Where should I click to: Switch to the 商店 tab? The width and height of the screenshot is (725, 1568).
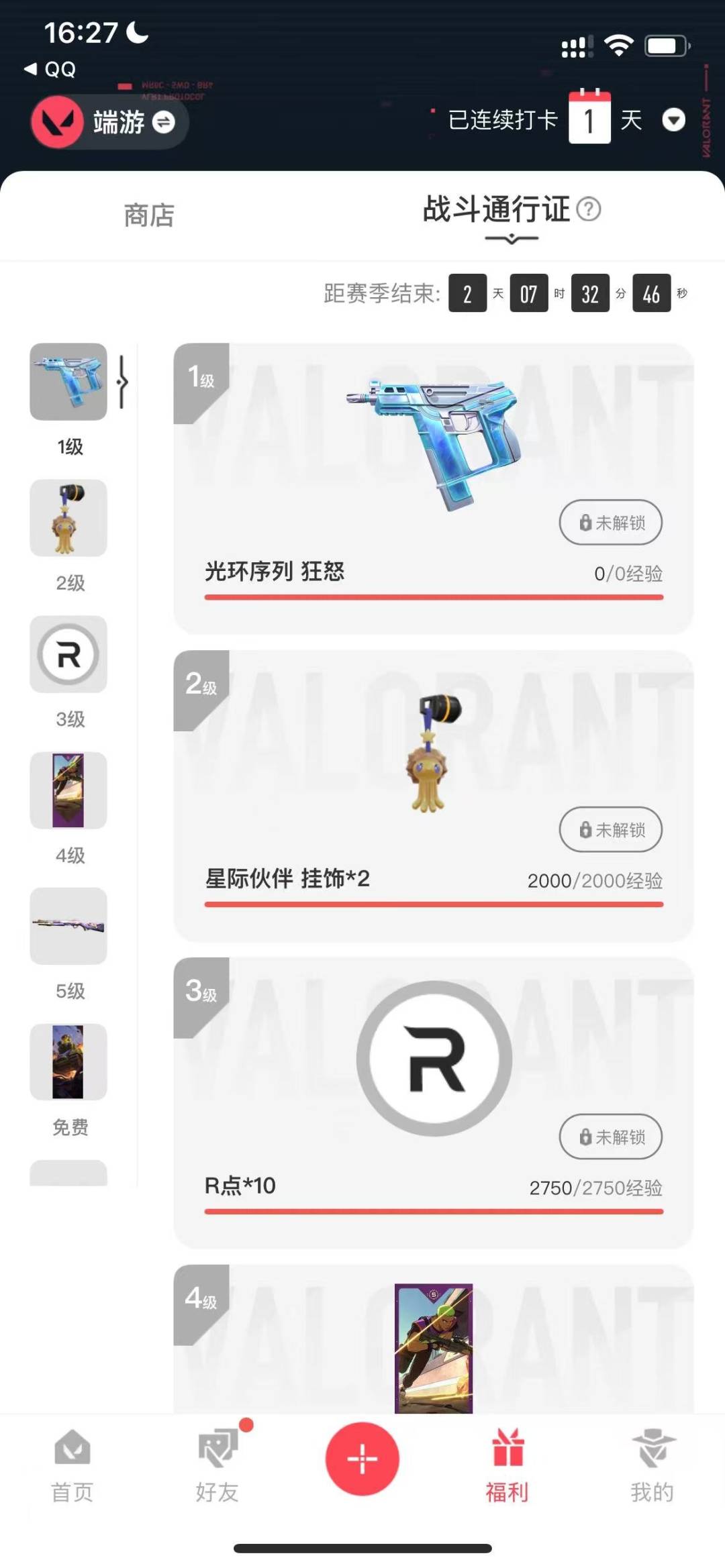149,215
